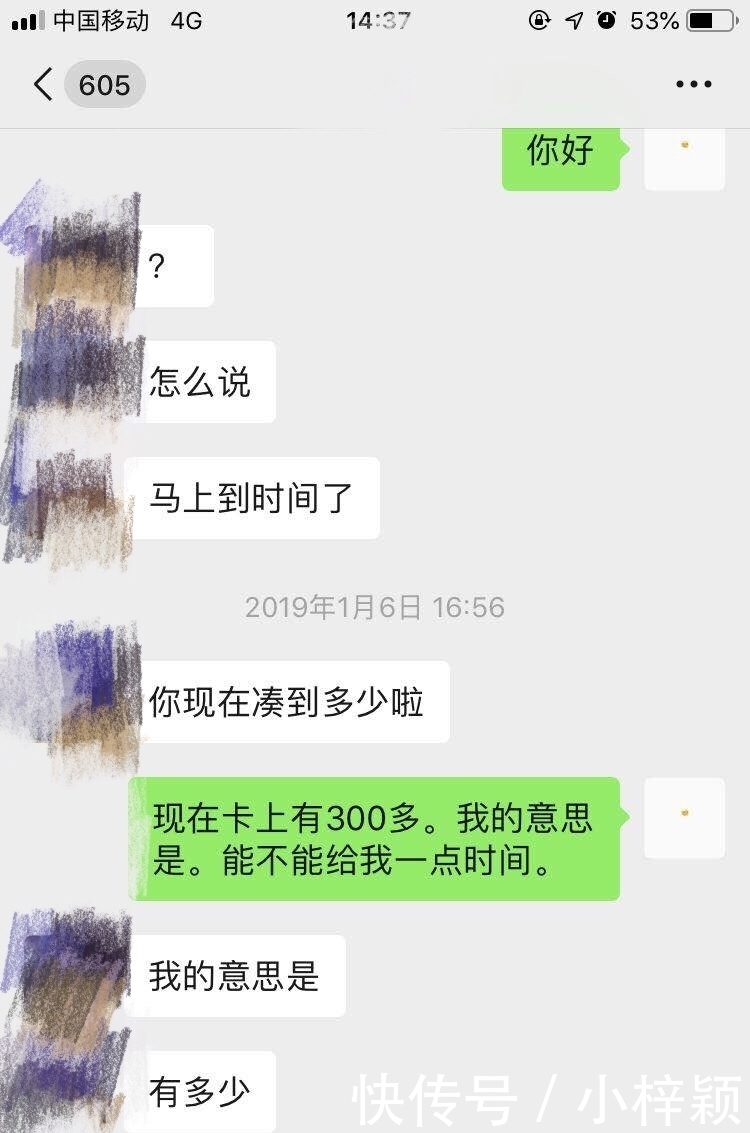Open your avatar beside the 你好 message
This screenshot has height=1133, width=750.
(x=684, y=156)
